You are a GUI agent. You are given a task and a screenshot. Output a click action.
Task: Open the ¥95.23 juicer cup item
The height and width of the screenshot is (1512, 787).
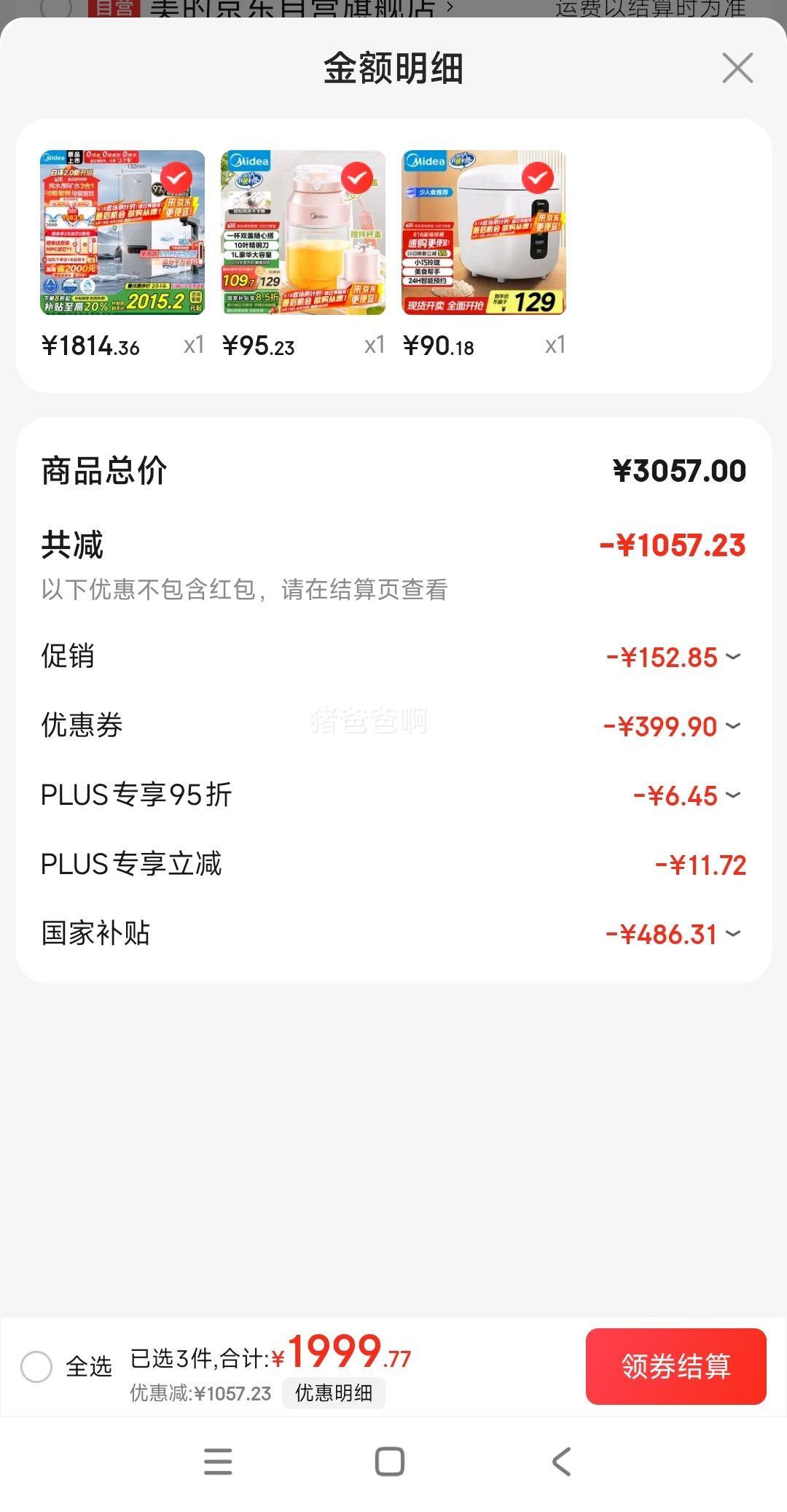pyautogui.click(x=303, y=233)
